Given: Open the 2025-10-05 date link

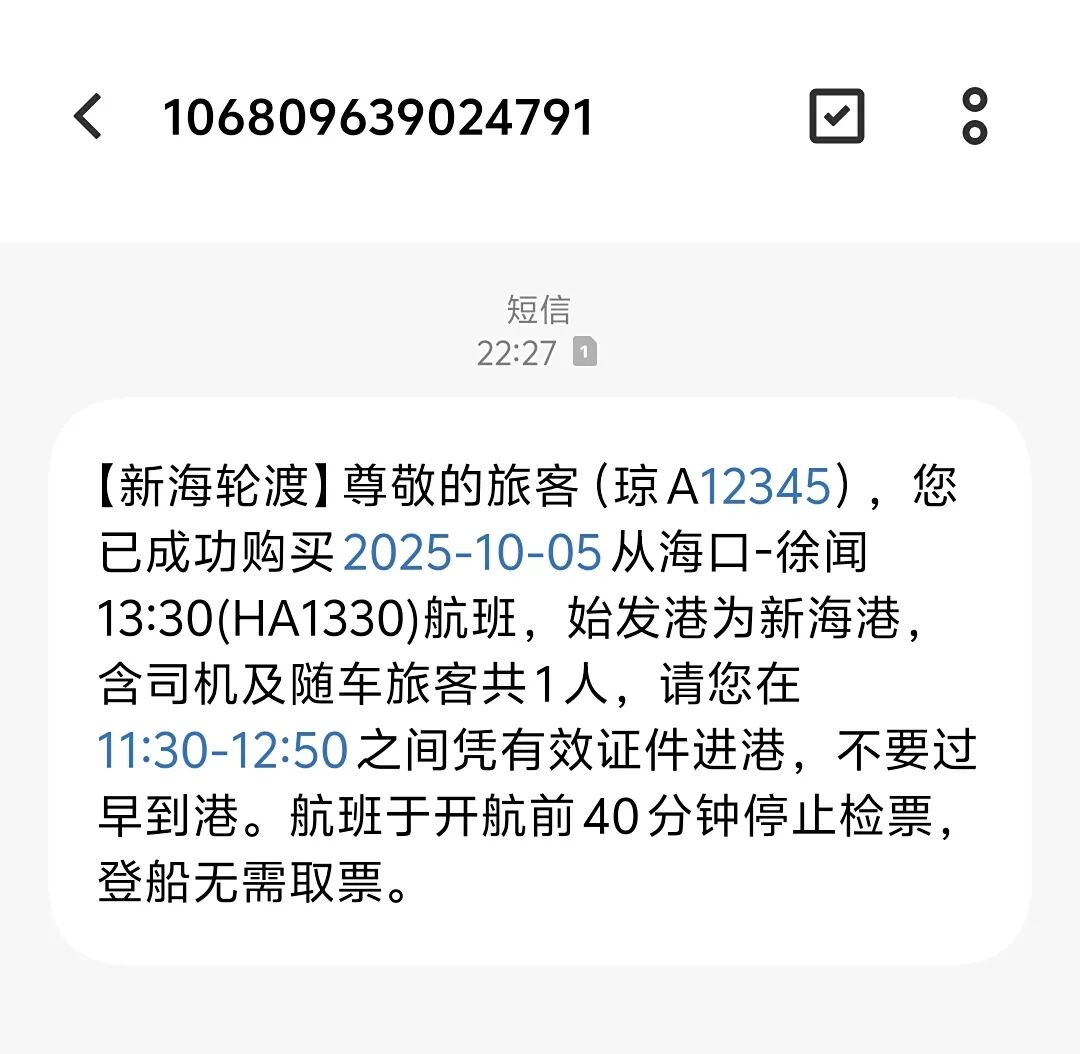Looking at the screenshot, I should 472,553.
